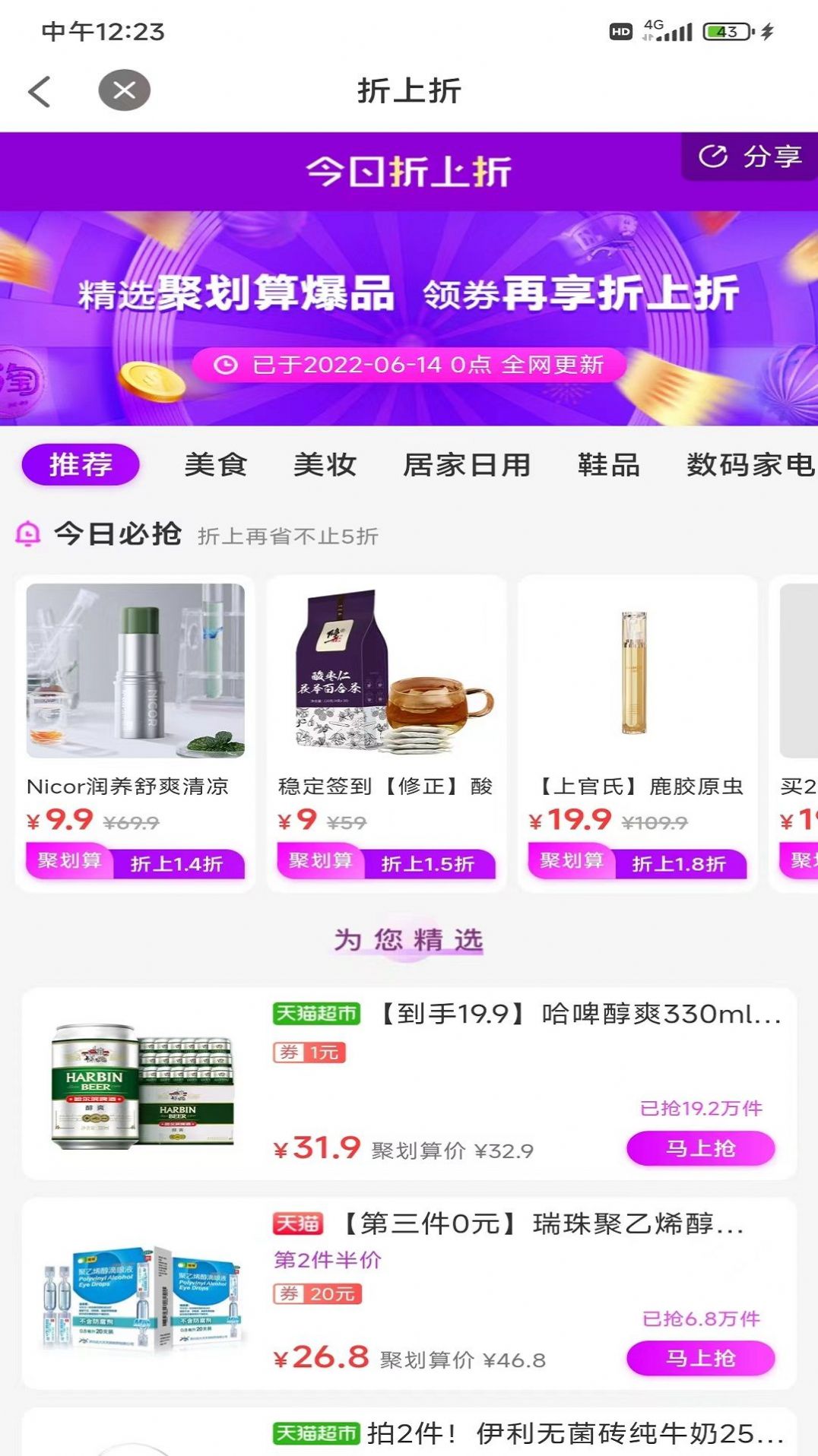Tap 马上抢 on the Harbin beer deal

[x=700, y=1147]
